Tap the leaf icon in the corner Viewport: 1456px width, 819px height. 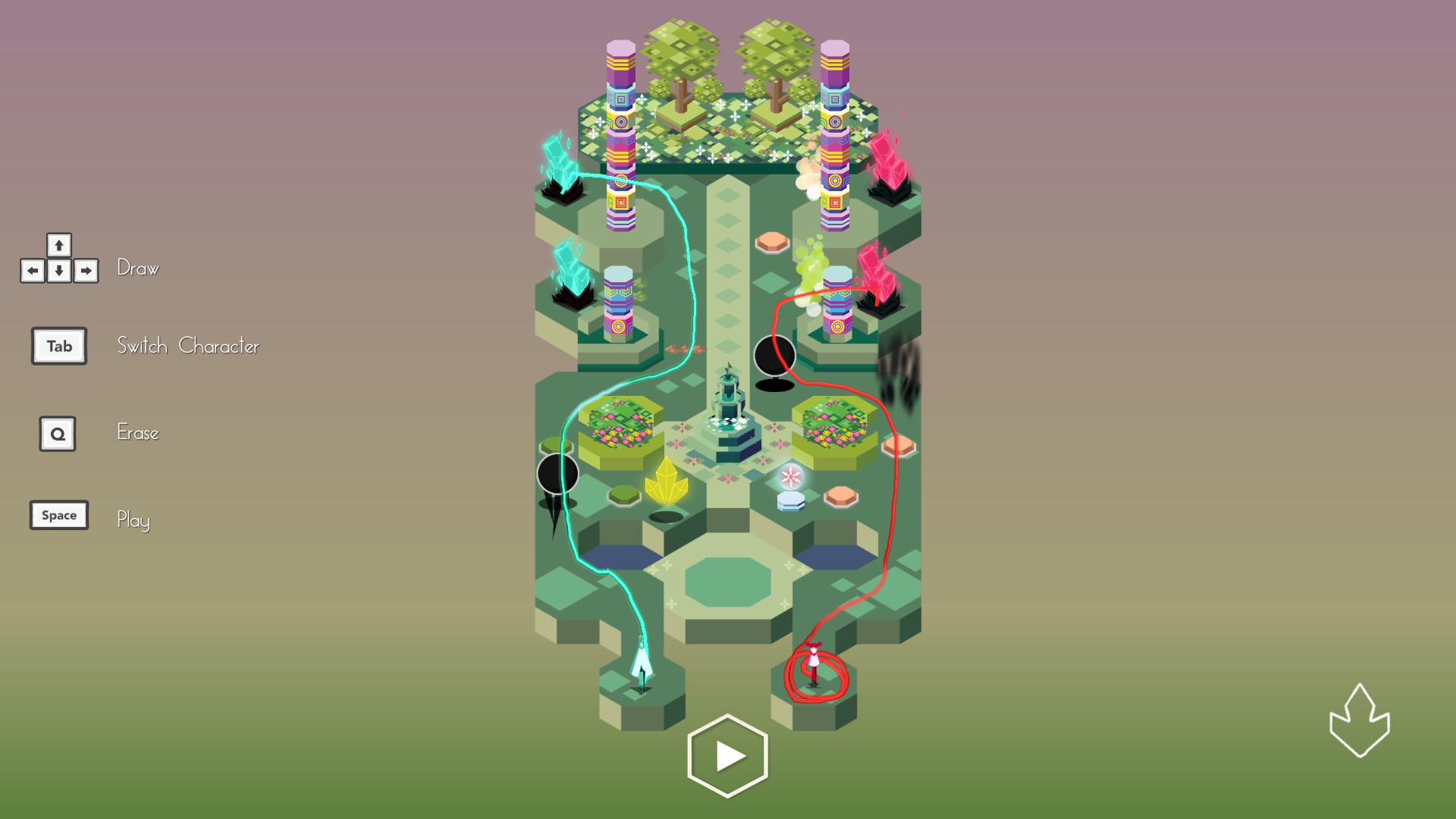point(1359,721)
